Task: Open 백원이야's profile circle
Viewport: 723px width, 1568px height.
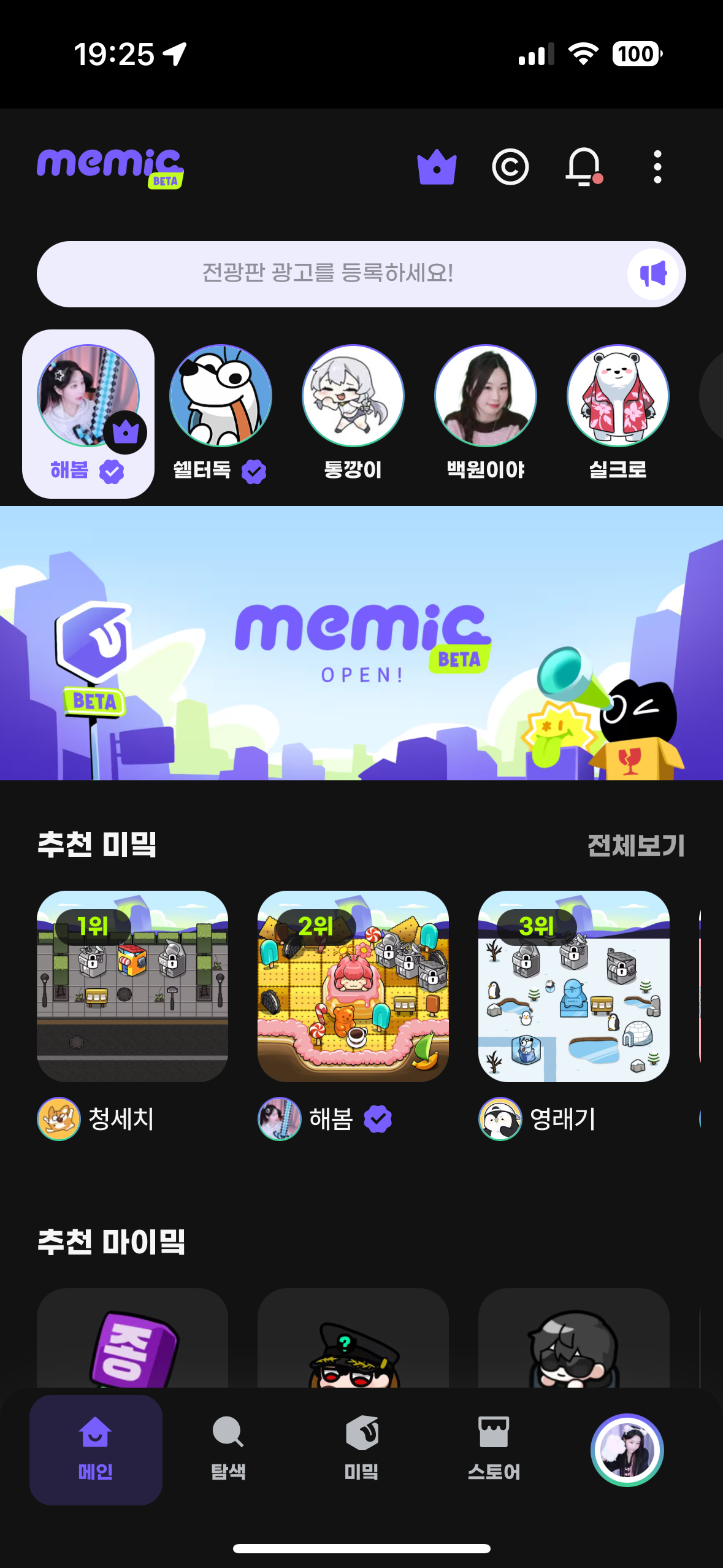Action: coord(486,396)
